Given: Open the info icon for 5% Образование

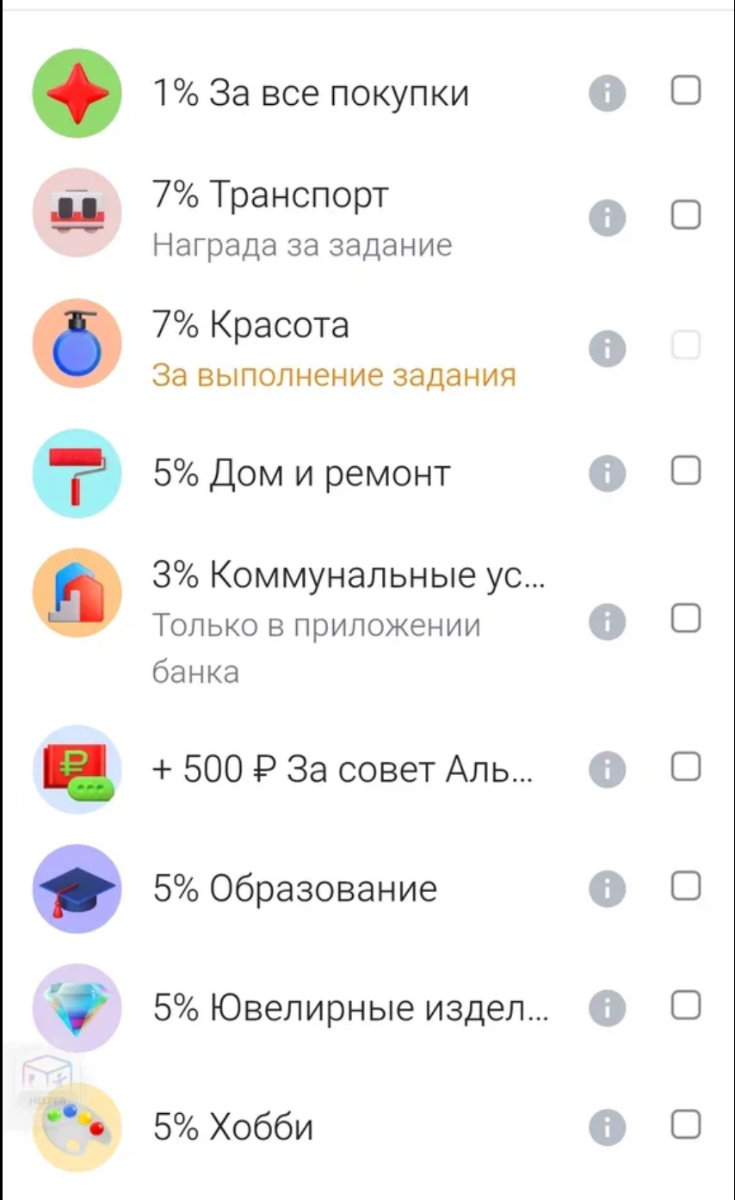Looking at the screenshot, I should click(x=607, y=888).
